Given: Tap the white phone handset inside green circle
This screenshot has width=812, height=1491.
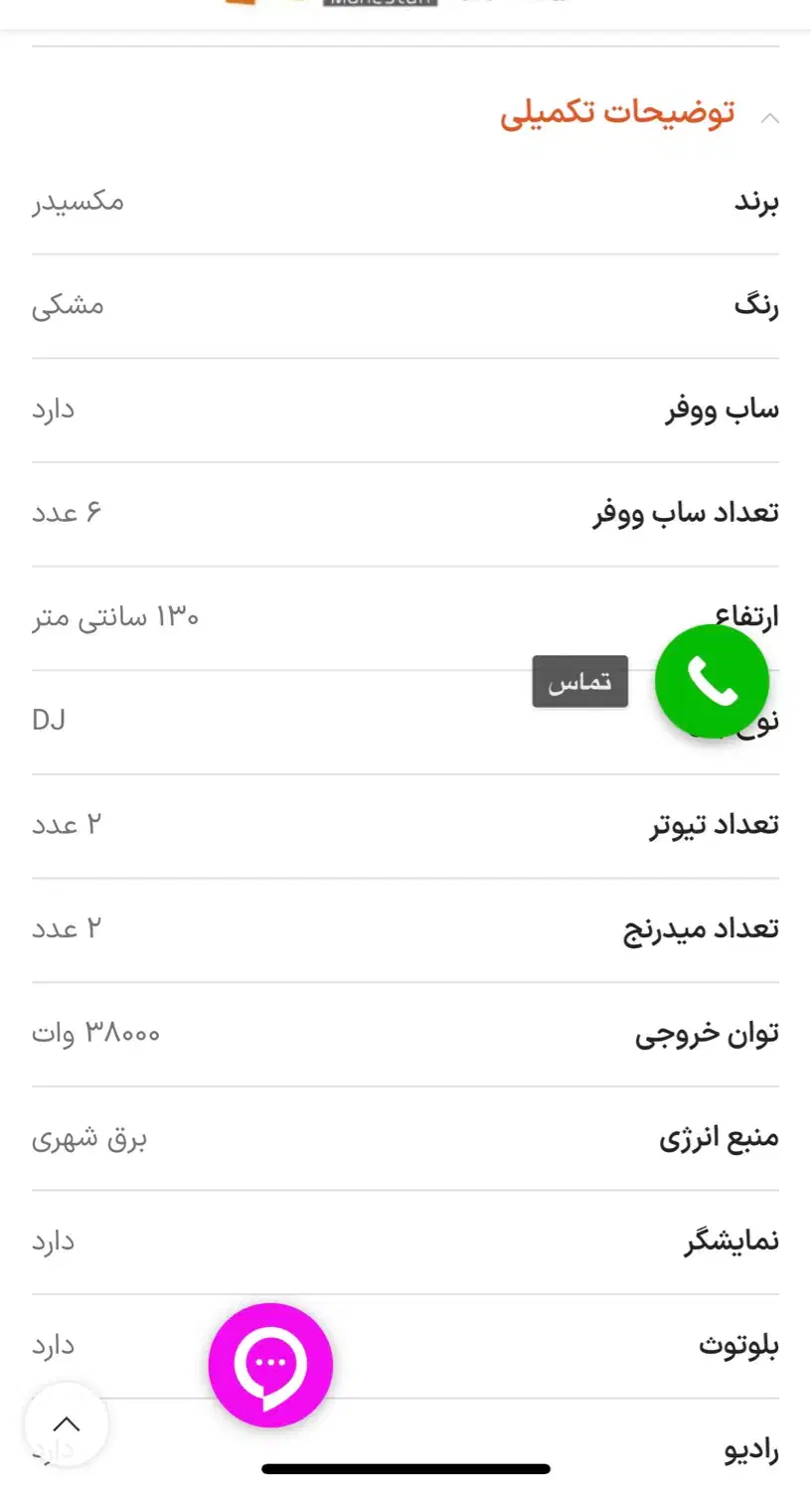Looking at the screenshot, I should pos(711,682).
